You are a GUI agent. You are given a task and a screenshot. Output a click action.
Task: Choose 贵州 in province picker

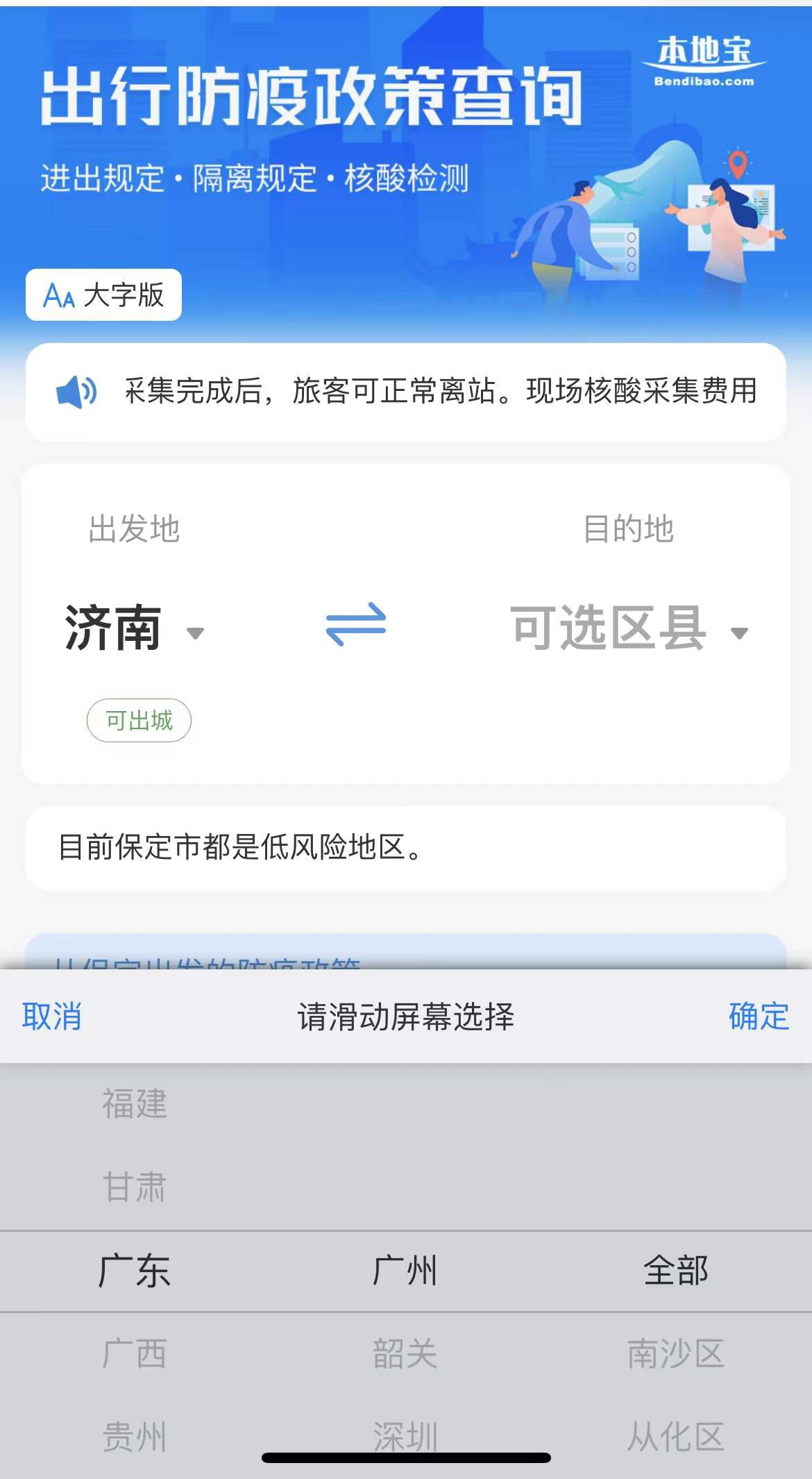(x=135, y=1436)
